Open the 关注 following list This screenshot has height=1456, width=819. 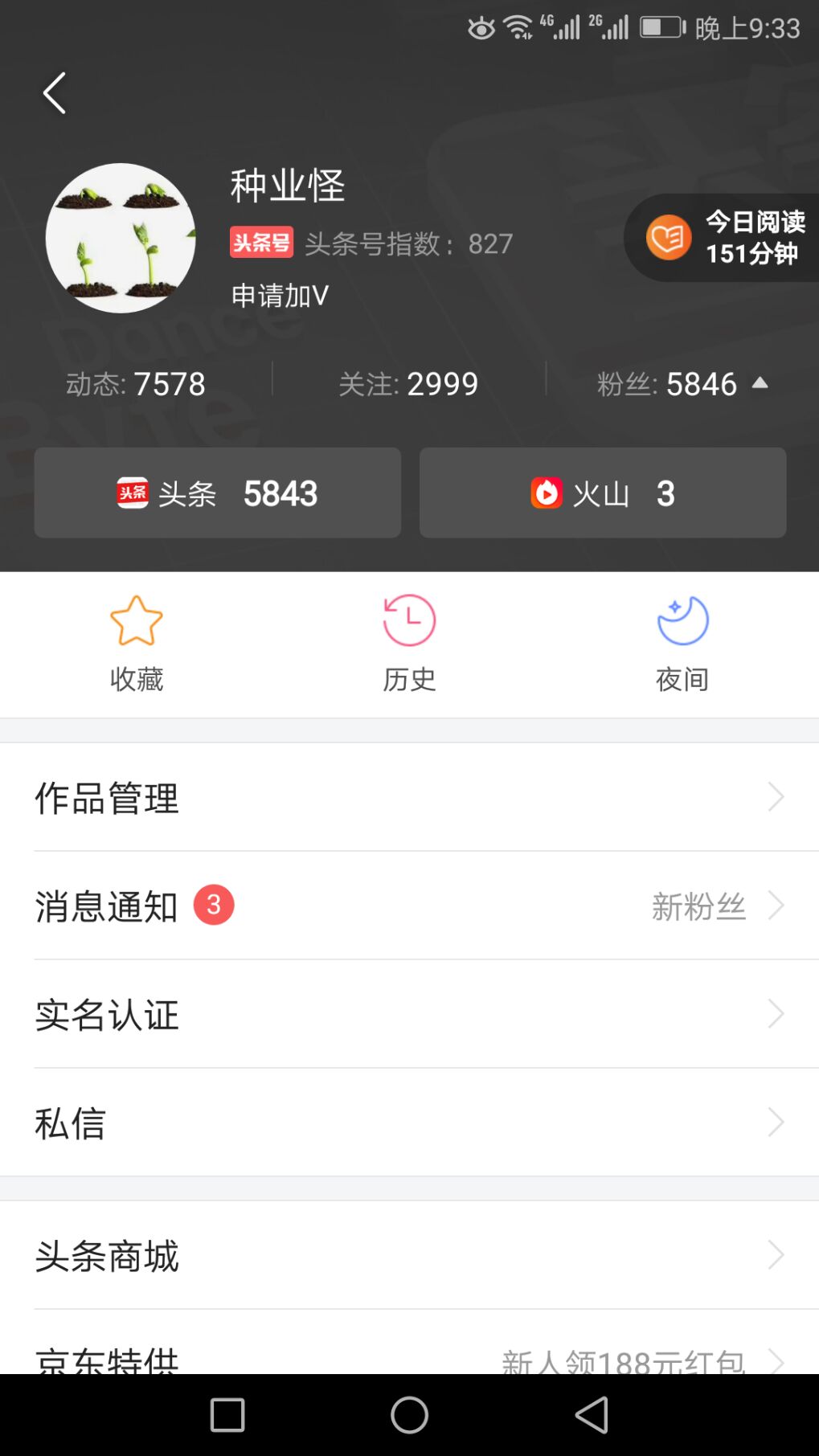(408, 384)
